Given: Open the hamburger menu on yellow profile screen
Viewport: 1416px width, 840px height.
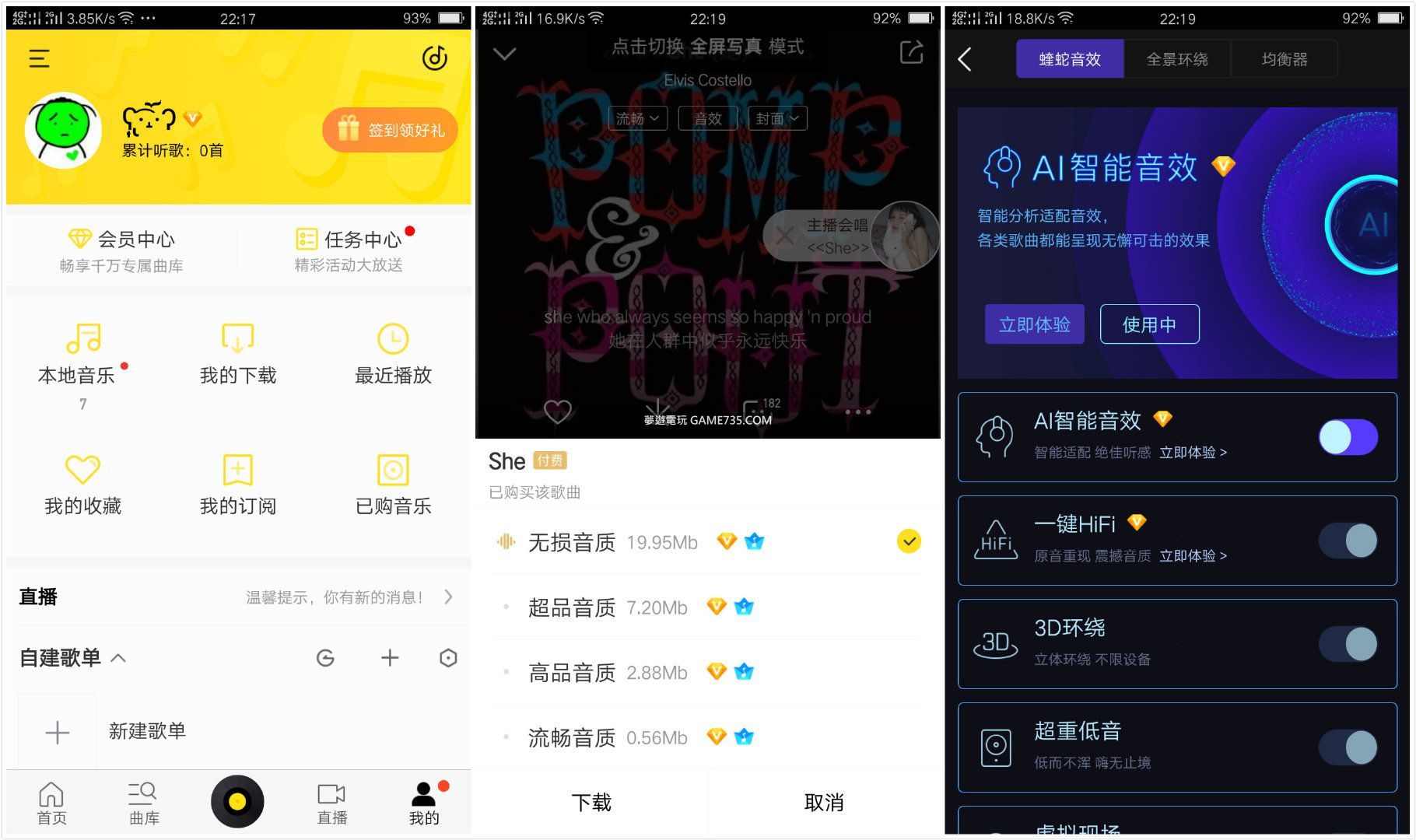Looking at the screenshot, I should 39,58.
